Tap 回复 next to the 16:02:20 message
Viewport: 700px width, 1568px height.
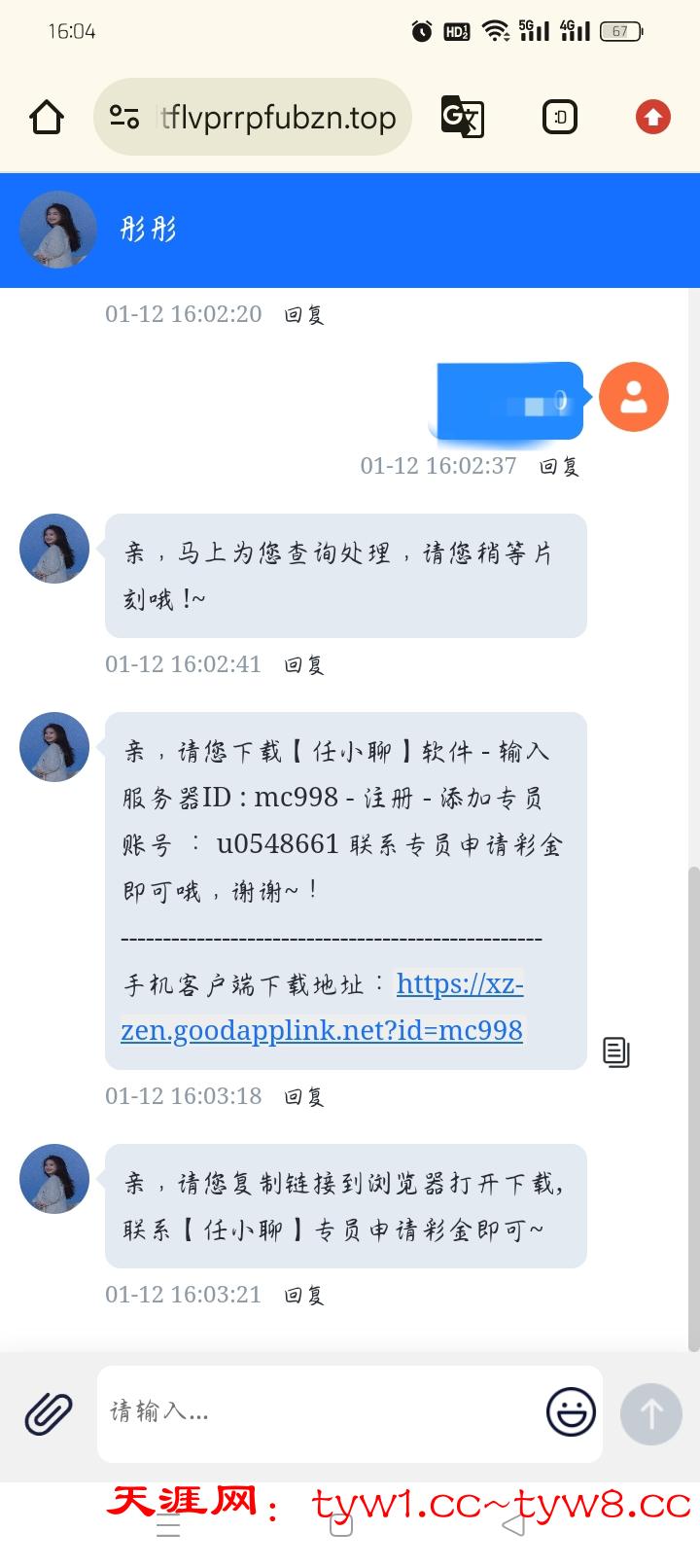click(x=303, y=314)
